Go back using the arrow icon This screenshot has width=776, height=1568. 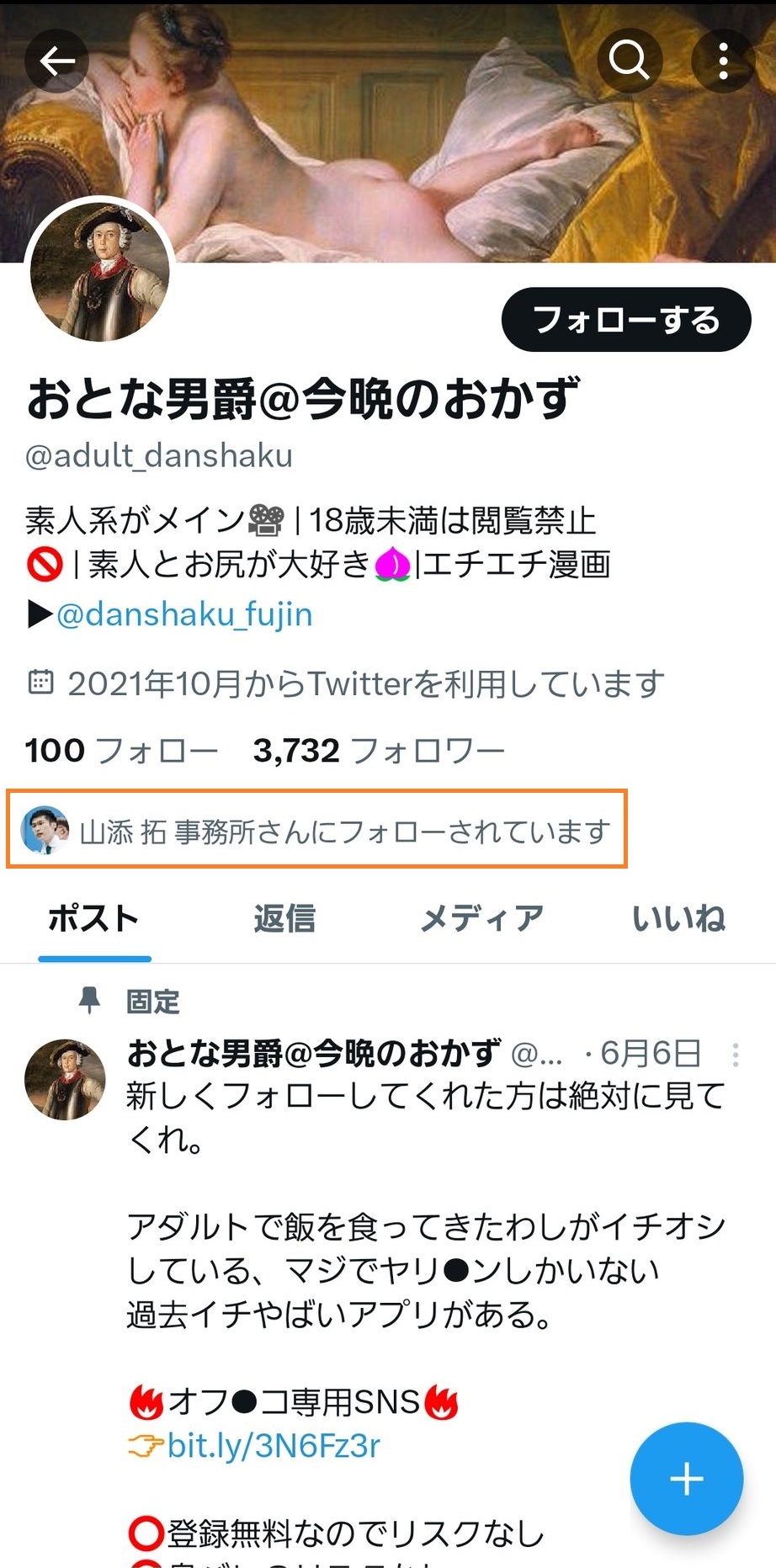click(x=56, y=61)
